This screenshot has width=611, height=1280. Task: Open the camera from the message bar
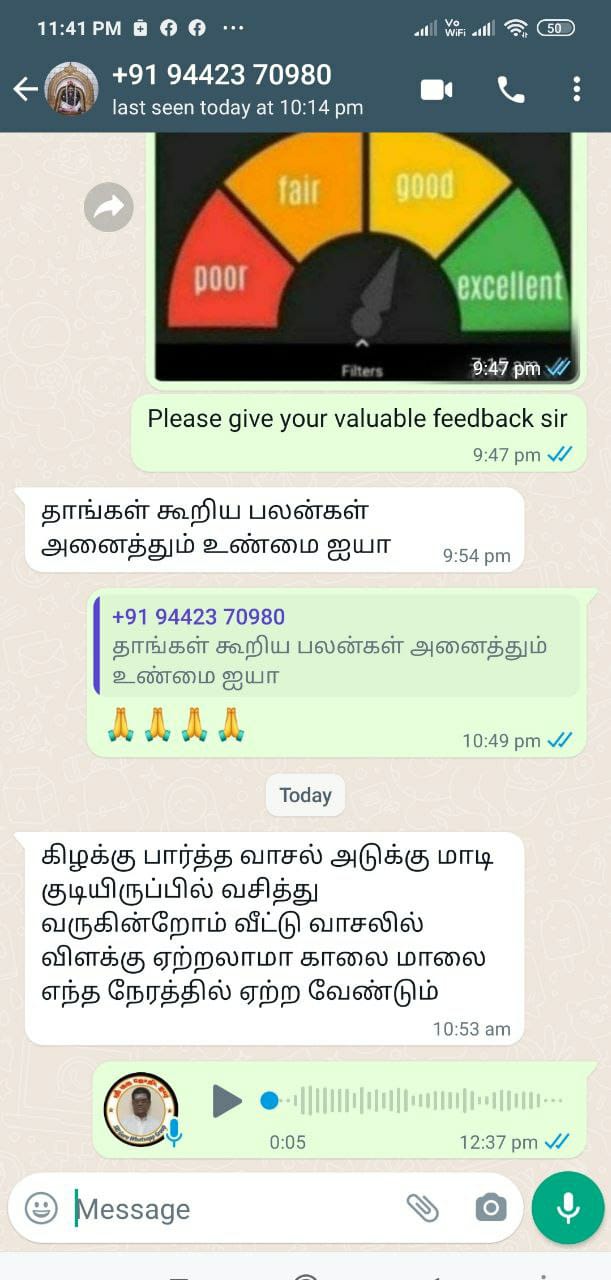point(490,1208)
